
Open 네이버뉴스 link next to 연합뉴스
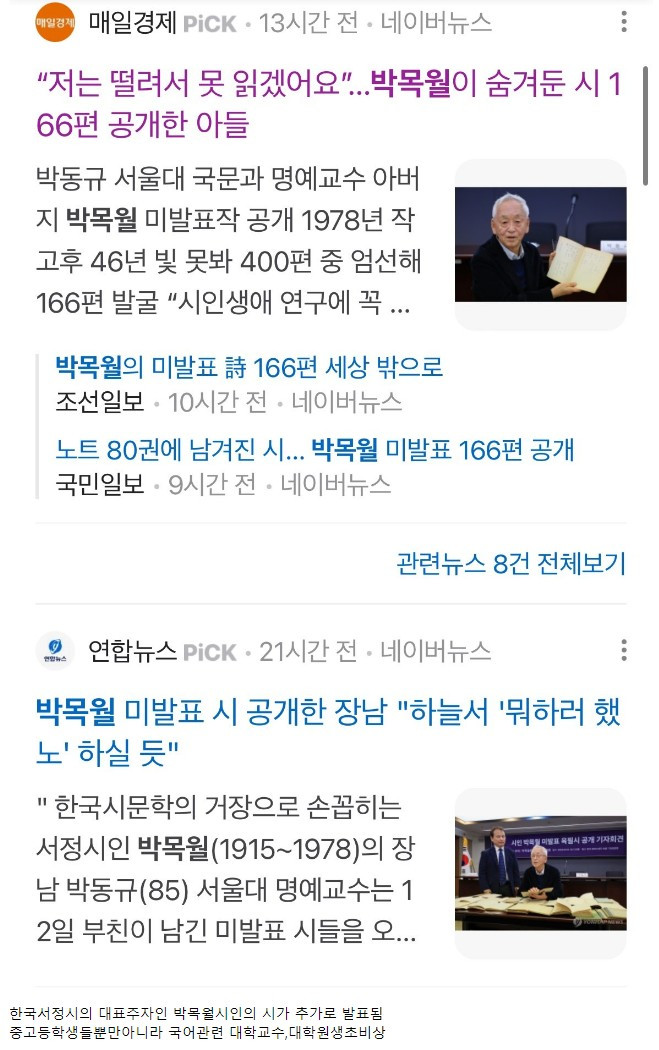click(x=436, y=651)
